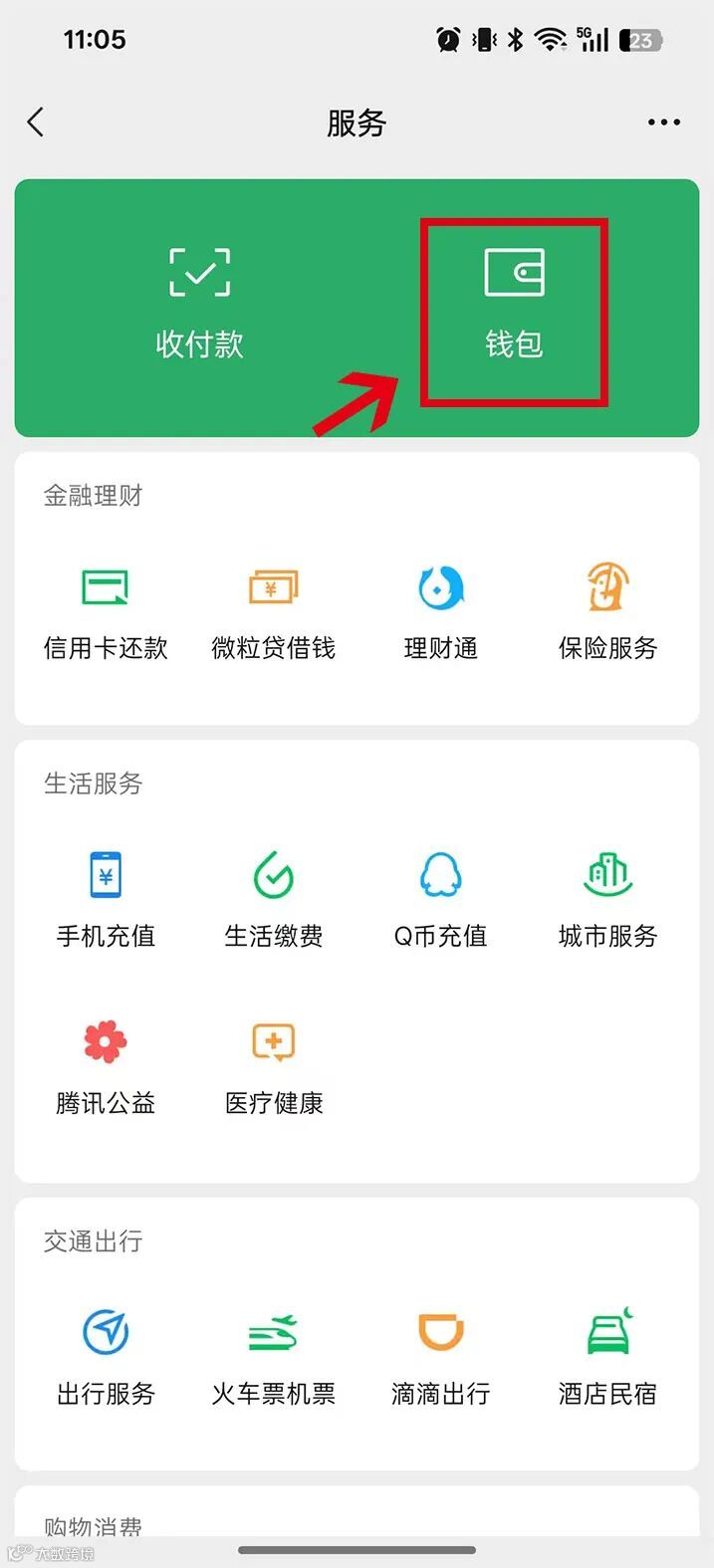Viewport: 714px width, 1568px height.
Task: Open 生活缴费 utility payments
Action: tap(274, 899)
